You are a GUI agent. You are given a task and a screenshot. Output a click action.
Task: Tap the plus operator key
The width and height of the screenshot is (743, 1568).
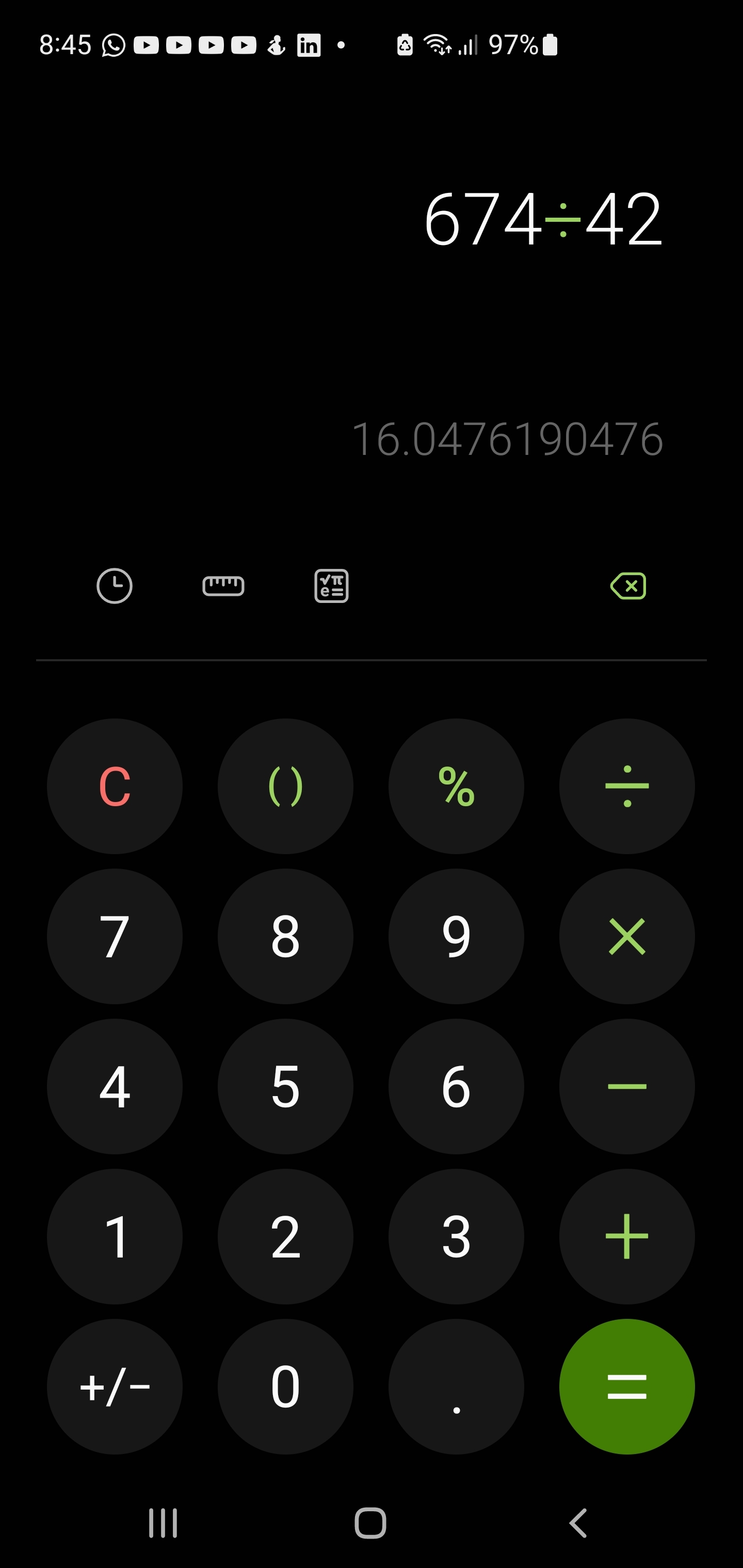[627, 1237]
